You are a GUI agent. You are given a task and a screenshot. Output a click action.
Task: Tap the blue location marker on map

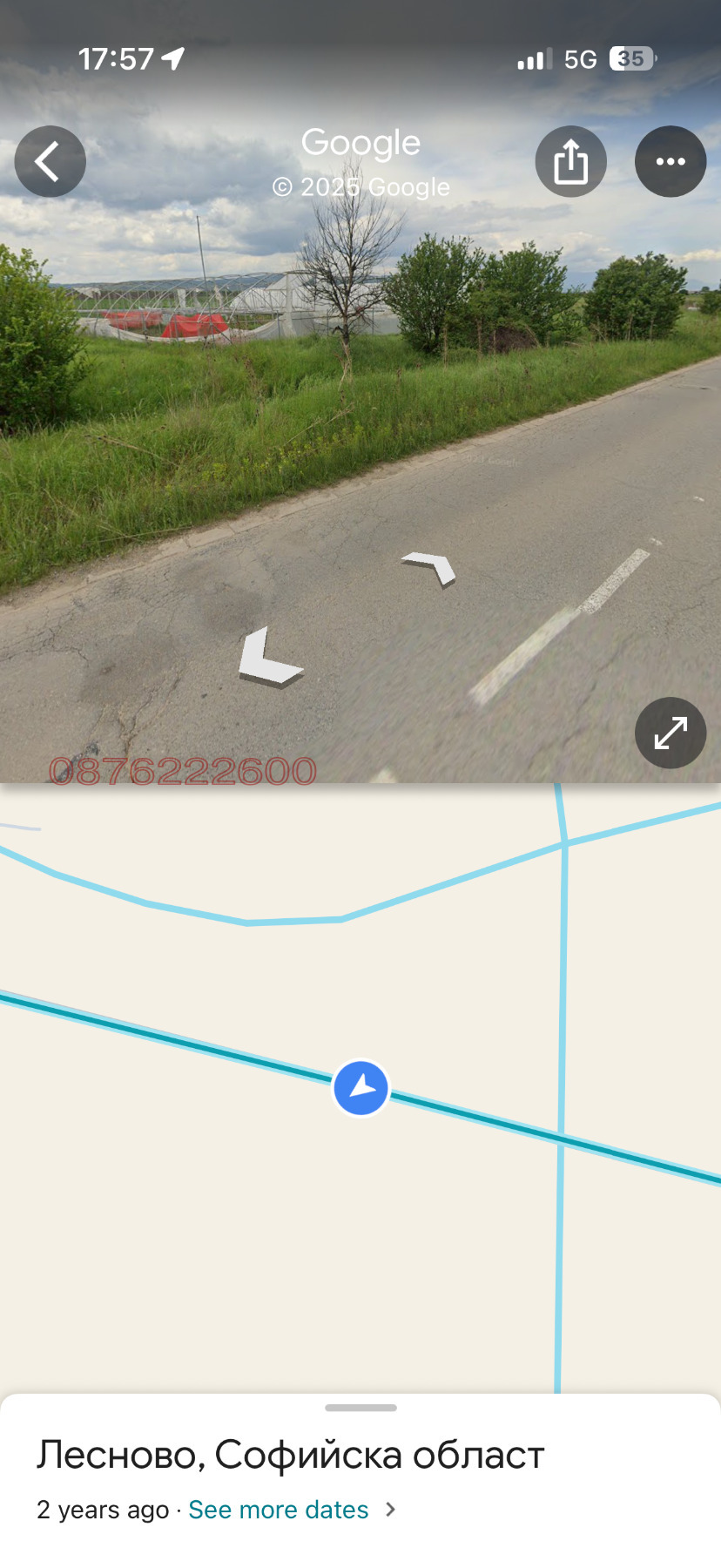(x=360, y=1087)
